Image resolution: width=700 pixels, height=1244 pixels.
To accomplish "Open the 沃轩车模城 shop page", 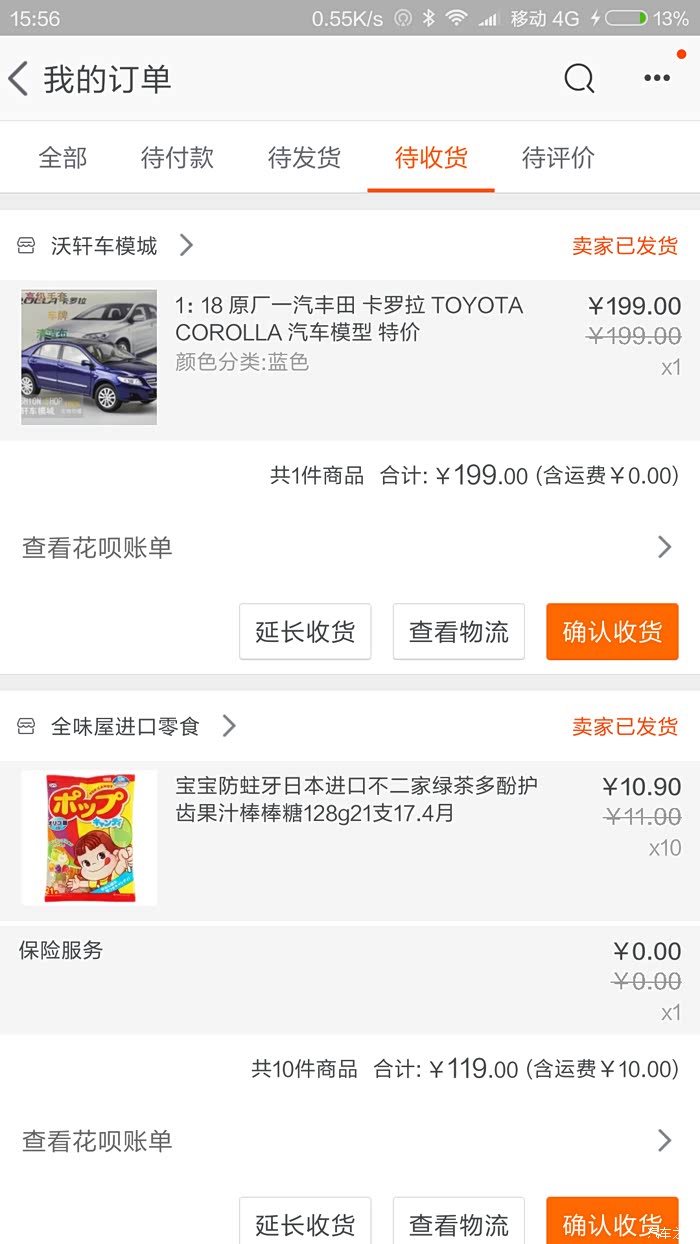I will tap(105, 246).
